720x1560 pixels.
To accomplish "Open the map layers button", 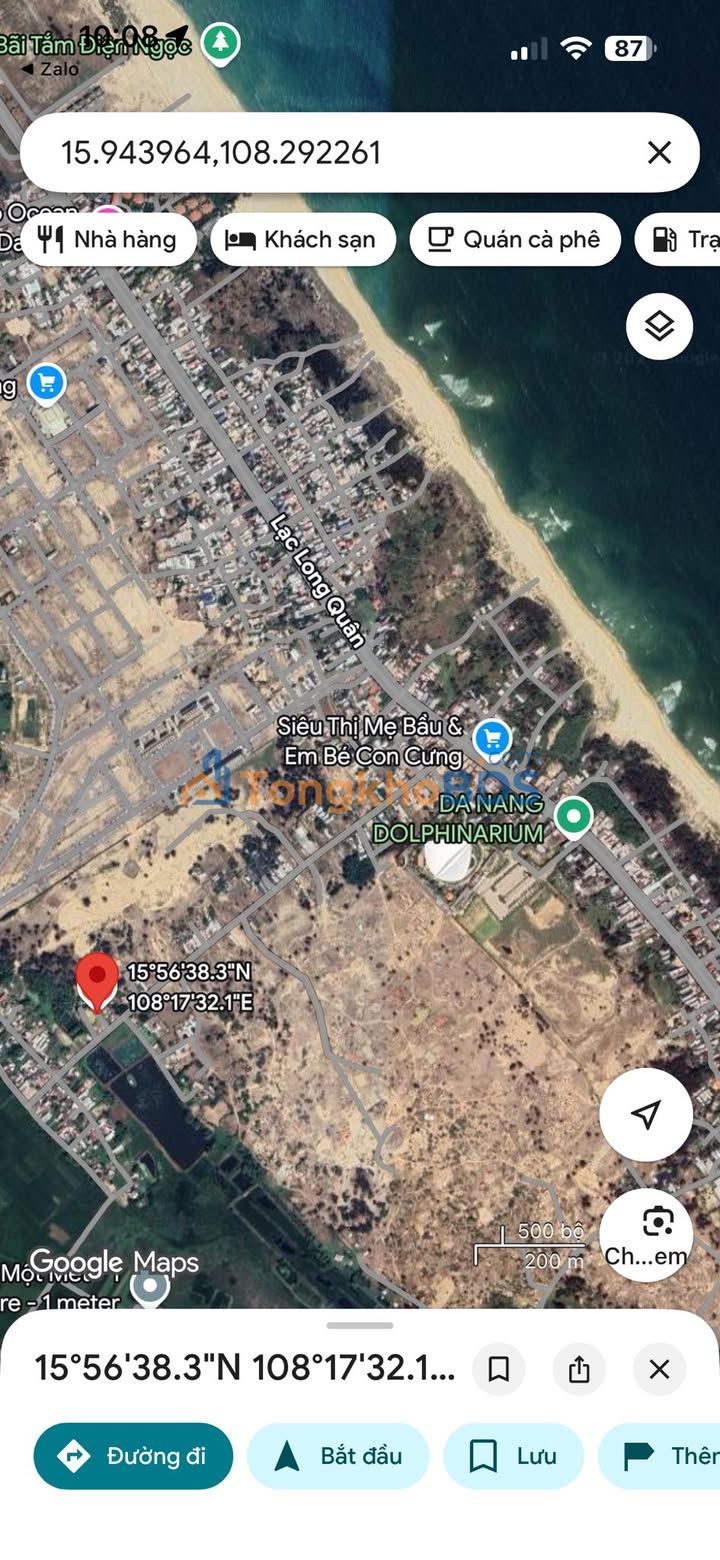I will [x=659, y=326].
